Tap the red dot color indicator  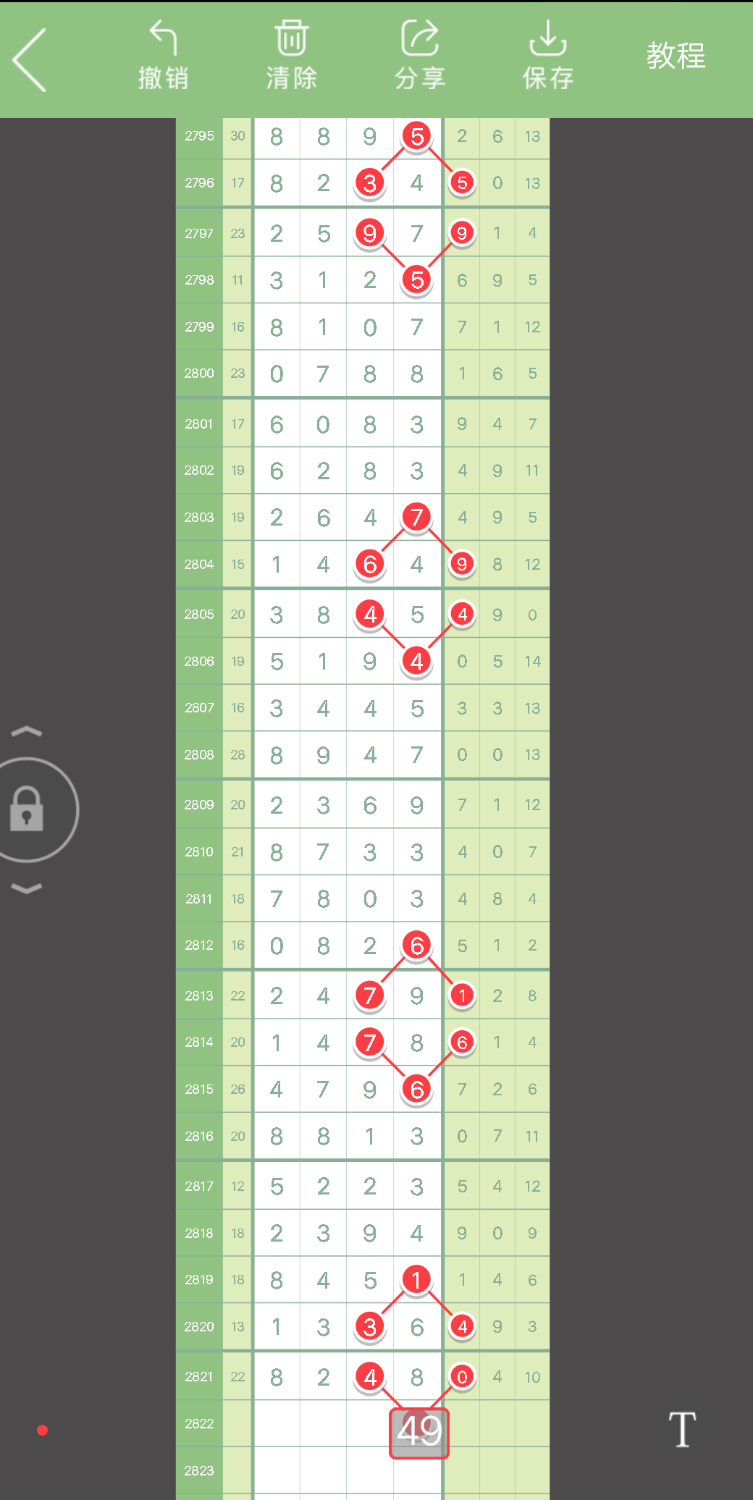(42, 1430)
